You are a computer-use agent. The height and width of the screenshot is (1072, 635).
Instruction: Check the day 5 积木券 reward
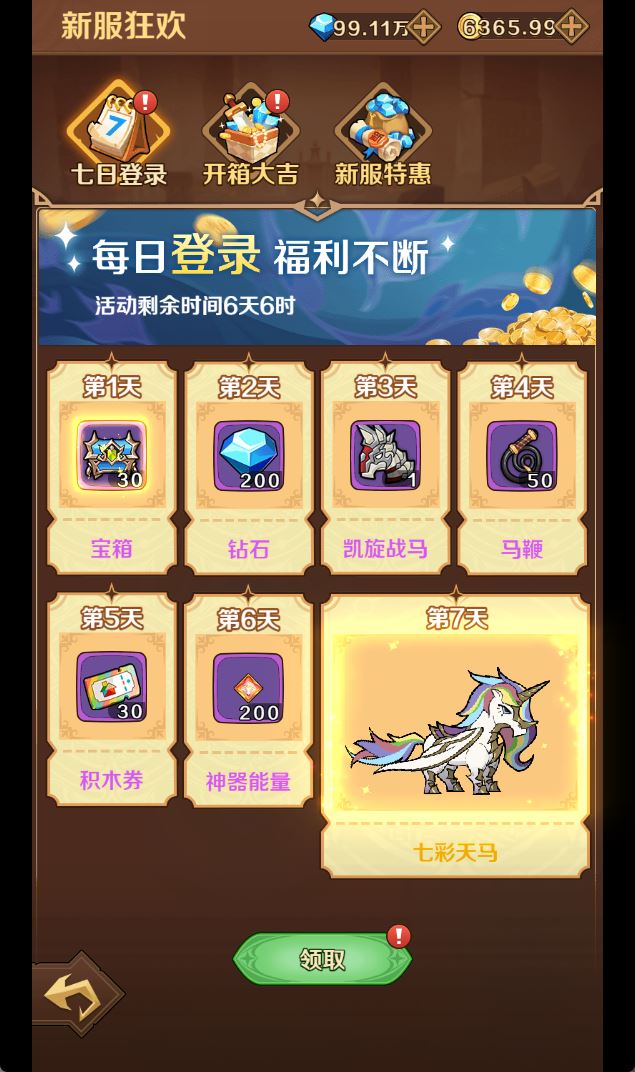pos(111,688)
